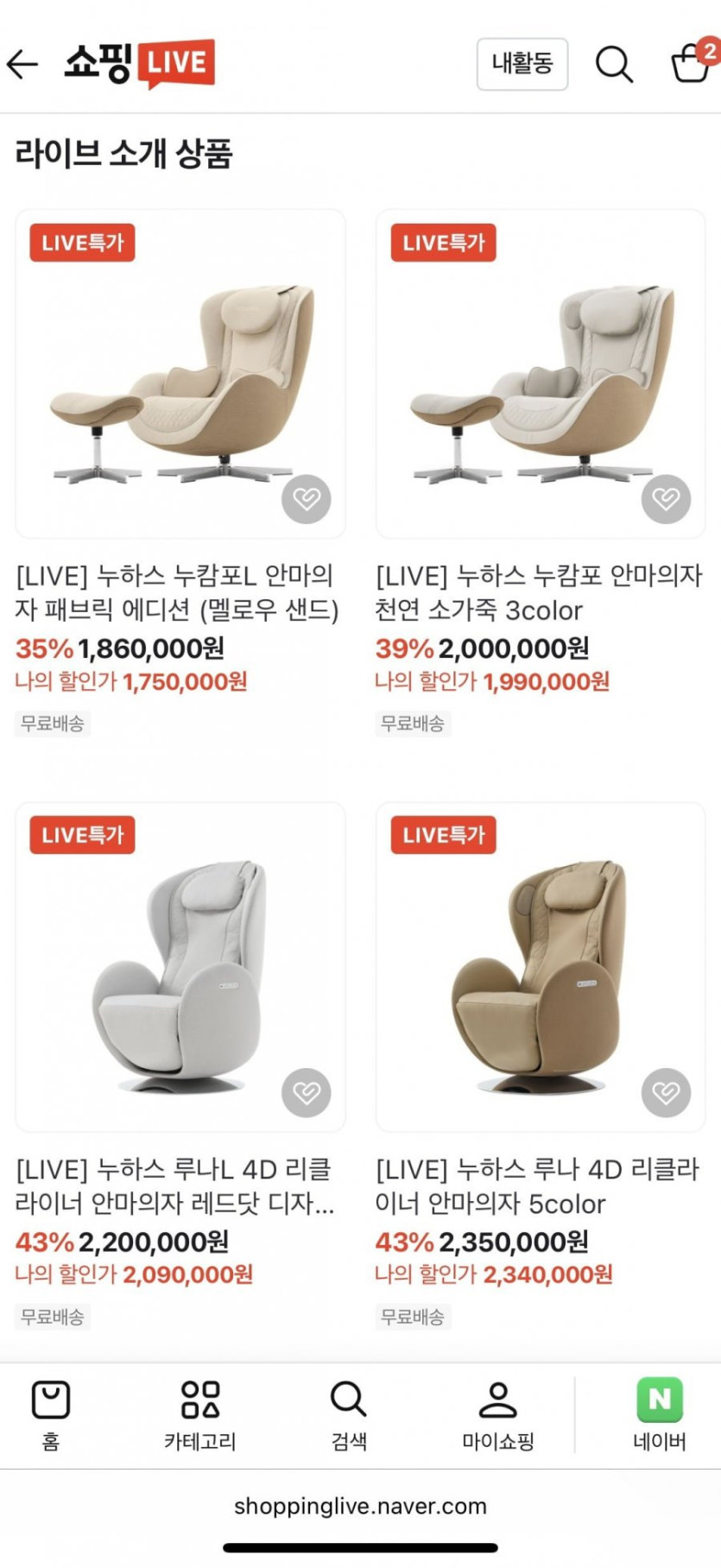Open 누캄포L 패브릭 에디션 massage chair product
The width and height of the screenshot is (721, 1568).
pyautogui.click(x=180, y=374)
